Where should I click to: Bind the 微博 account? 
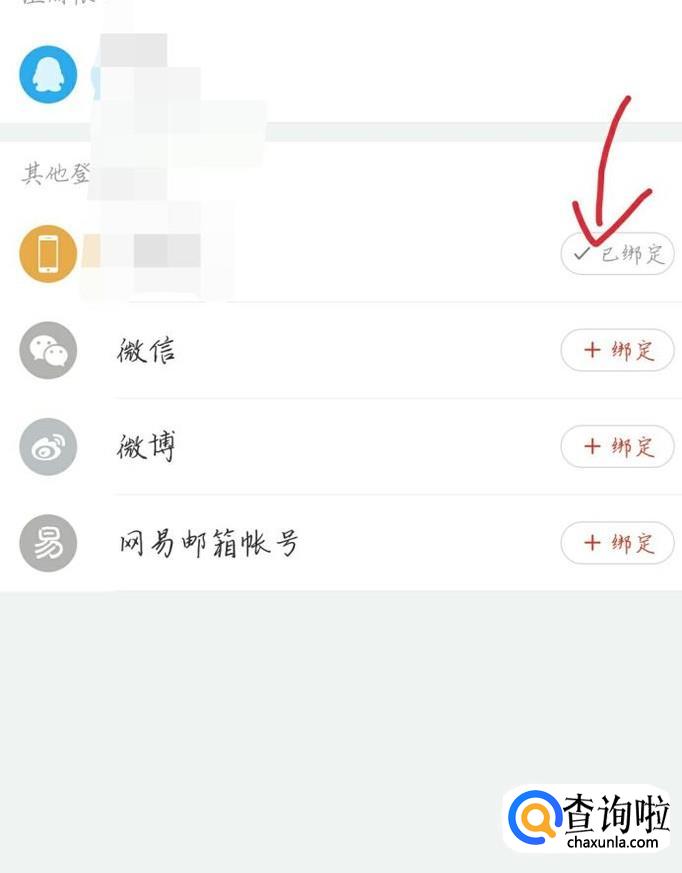(x=617, y=446)
